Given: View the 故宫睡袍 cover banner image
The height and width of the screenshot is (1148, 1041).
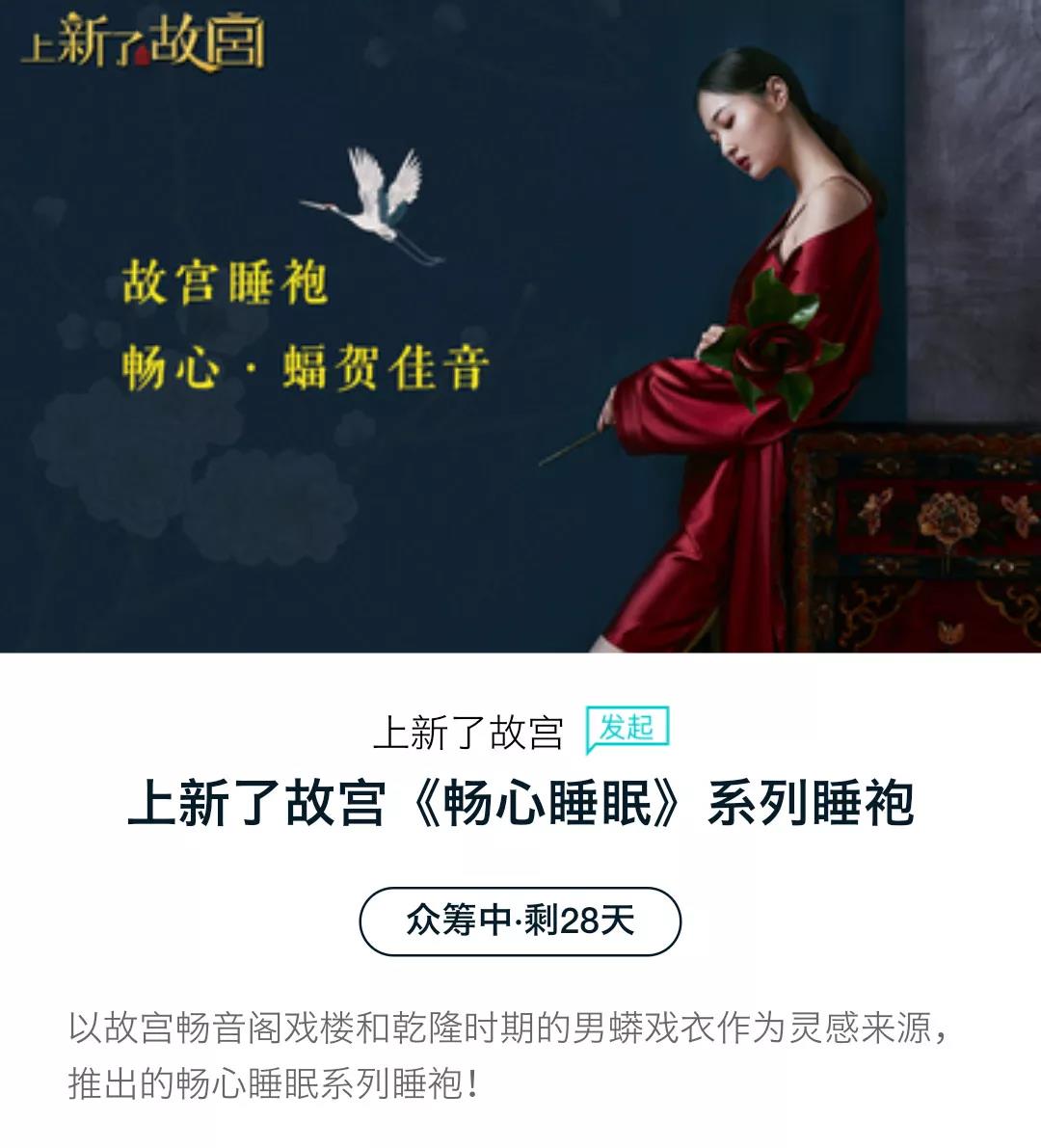Looking at the screenshot, I should pos(520,328).
